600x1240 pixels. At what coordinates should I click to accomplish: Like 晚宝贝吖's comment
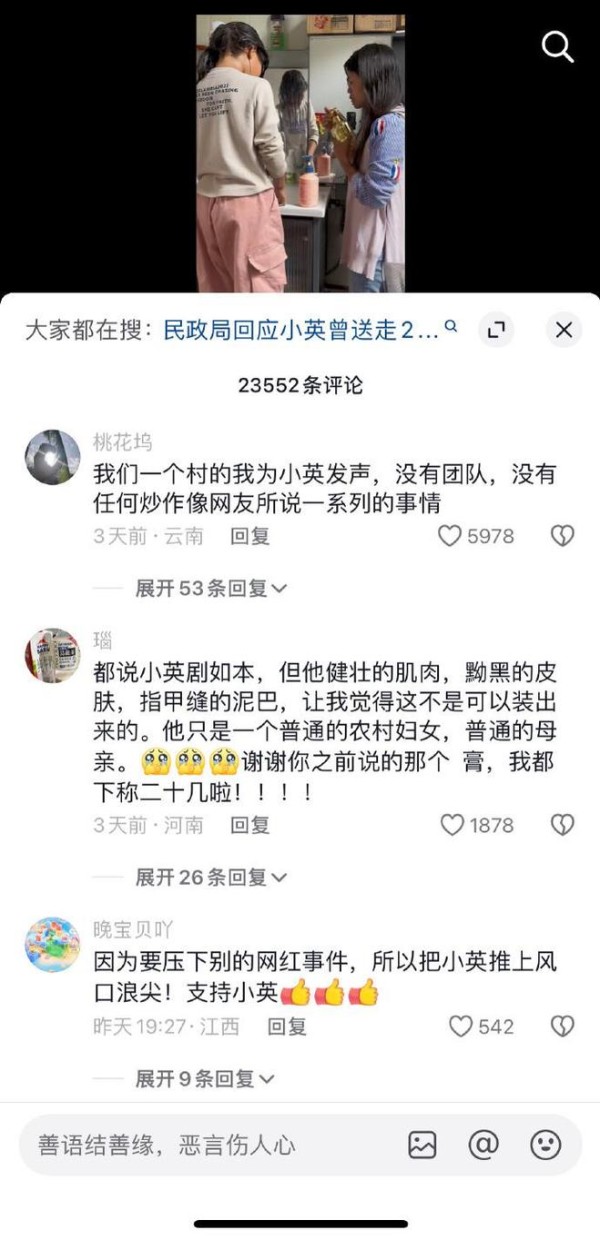pos(481,1026)
